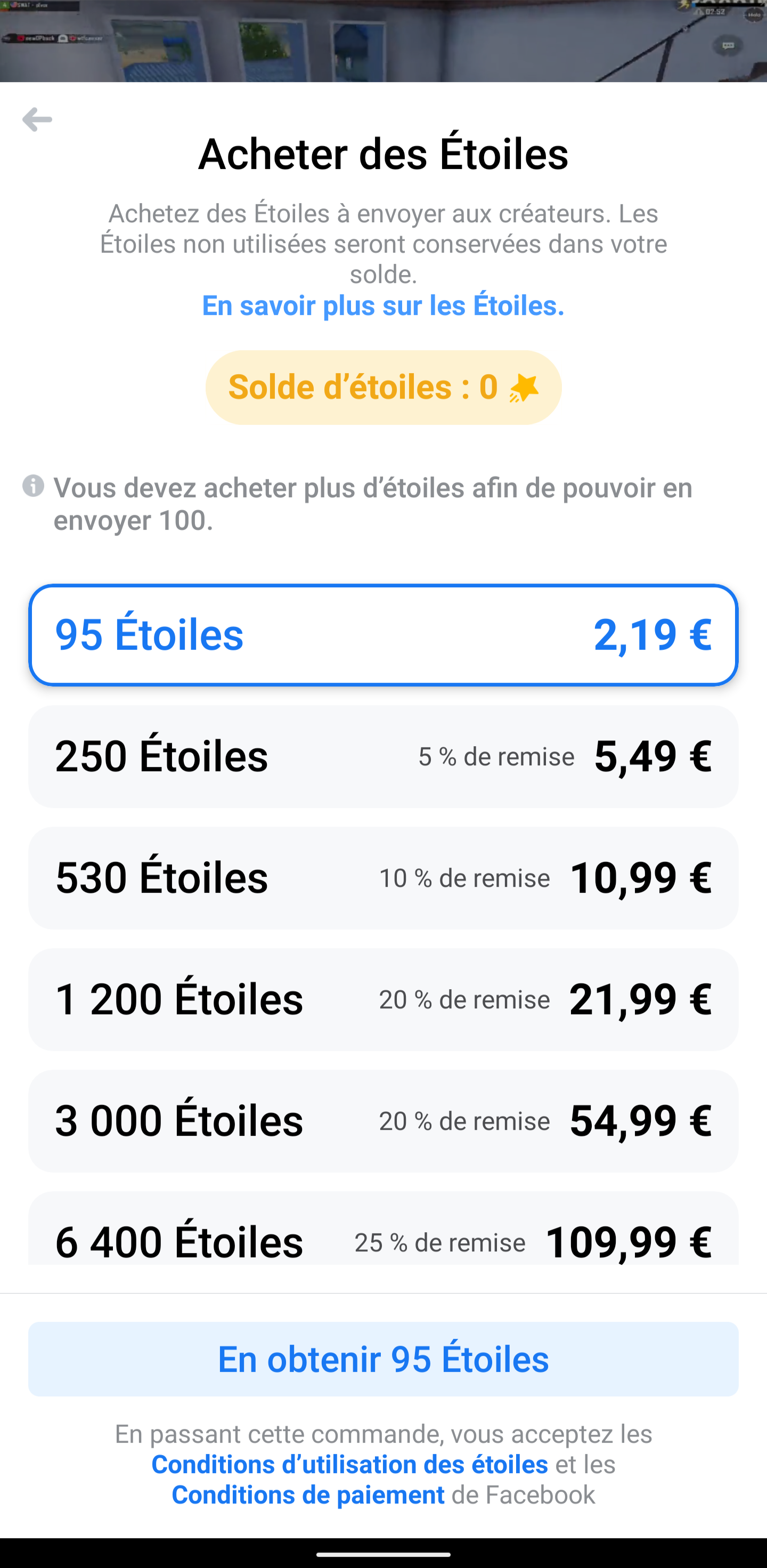Go back using the arrow icon
Image resolution: width=767 pixels, height=1568 pixels.
coord(37,119)
